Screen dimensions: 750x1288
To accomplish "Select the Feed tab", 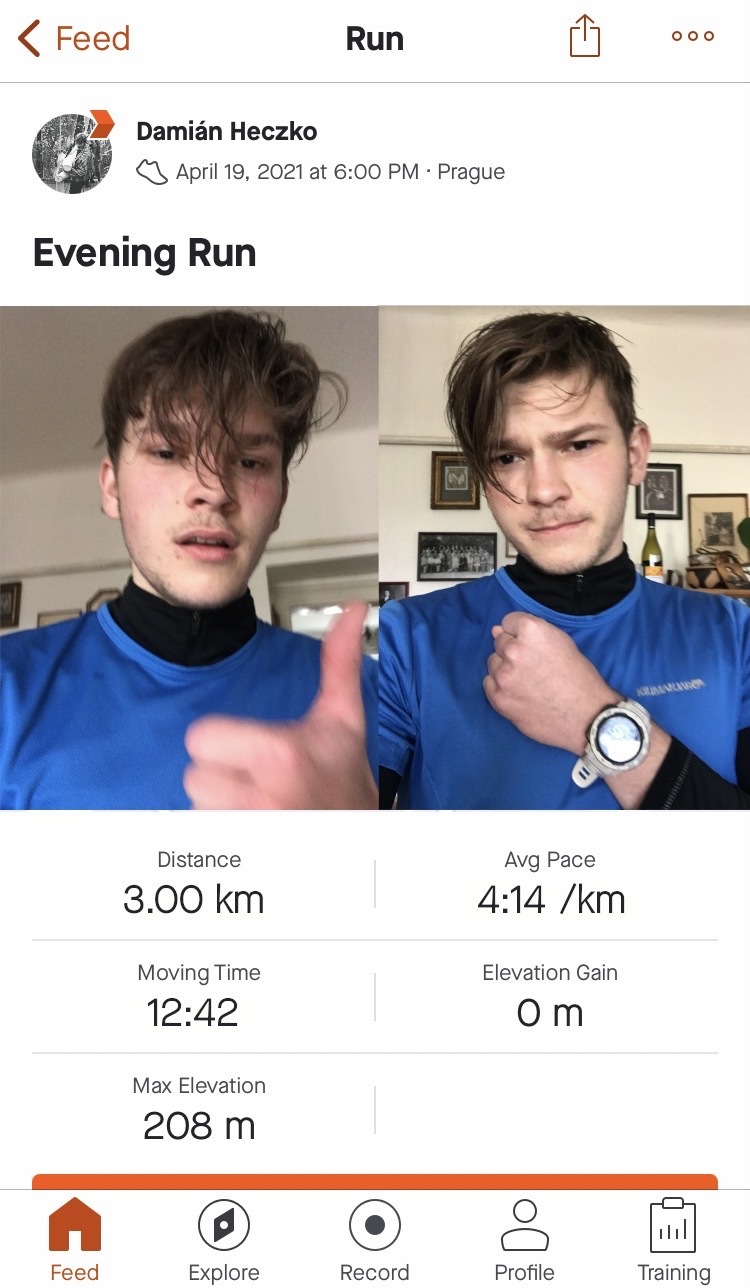I will 75,1240.
